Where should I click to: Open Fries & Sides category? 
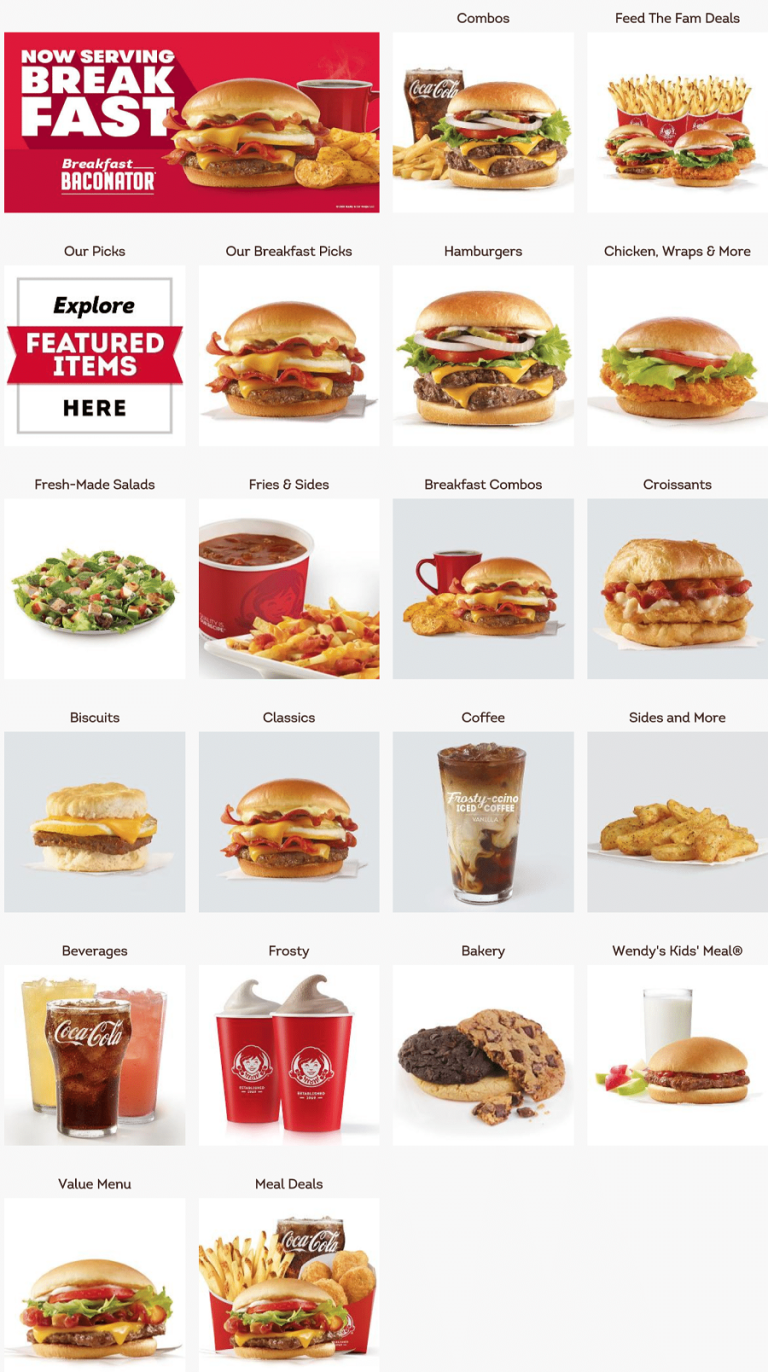[289, 588]
